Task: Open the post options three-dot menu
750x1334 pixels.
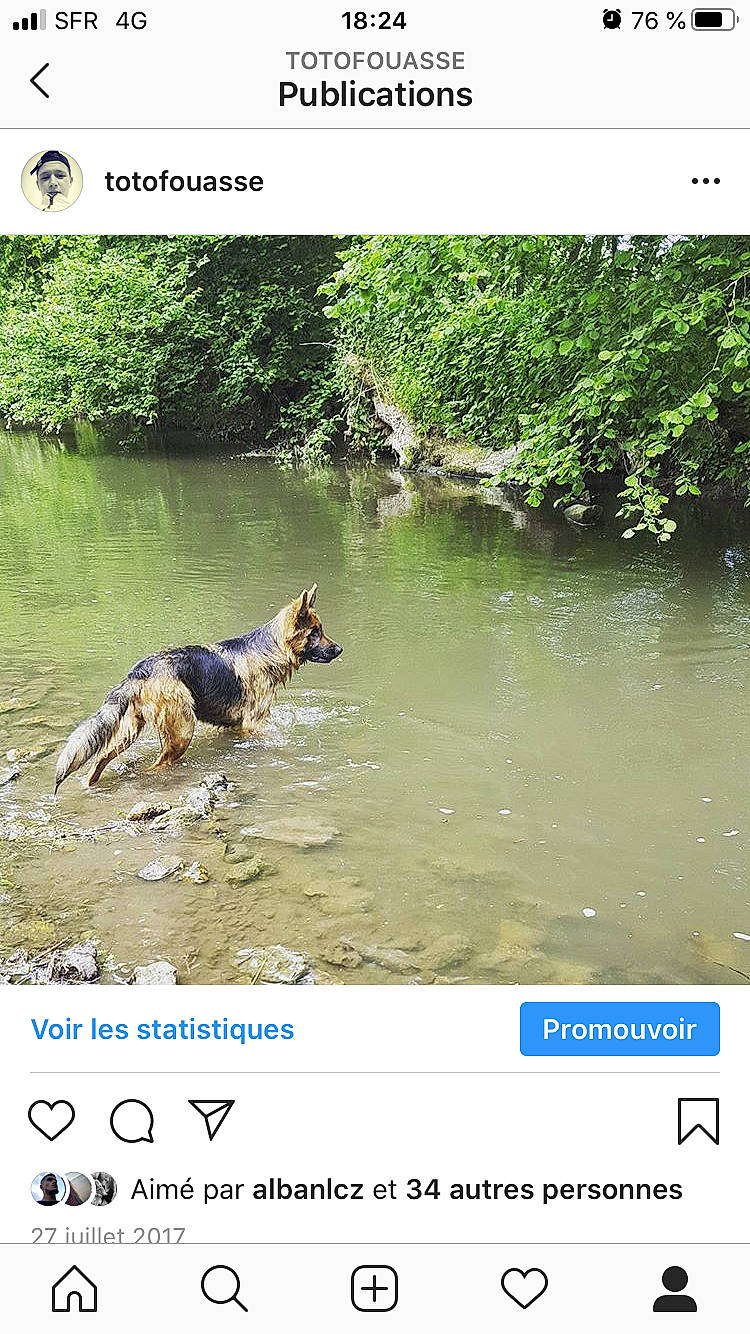Action: [x=706, y=181]
